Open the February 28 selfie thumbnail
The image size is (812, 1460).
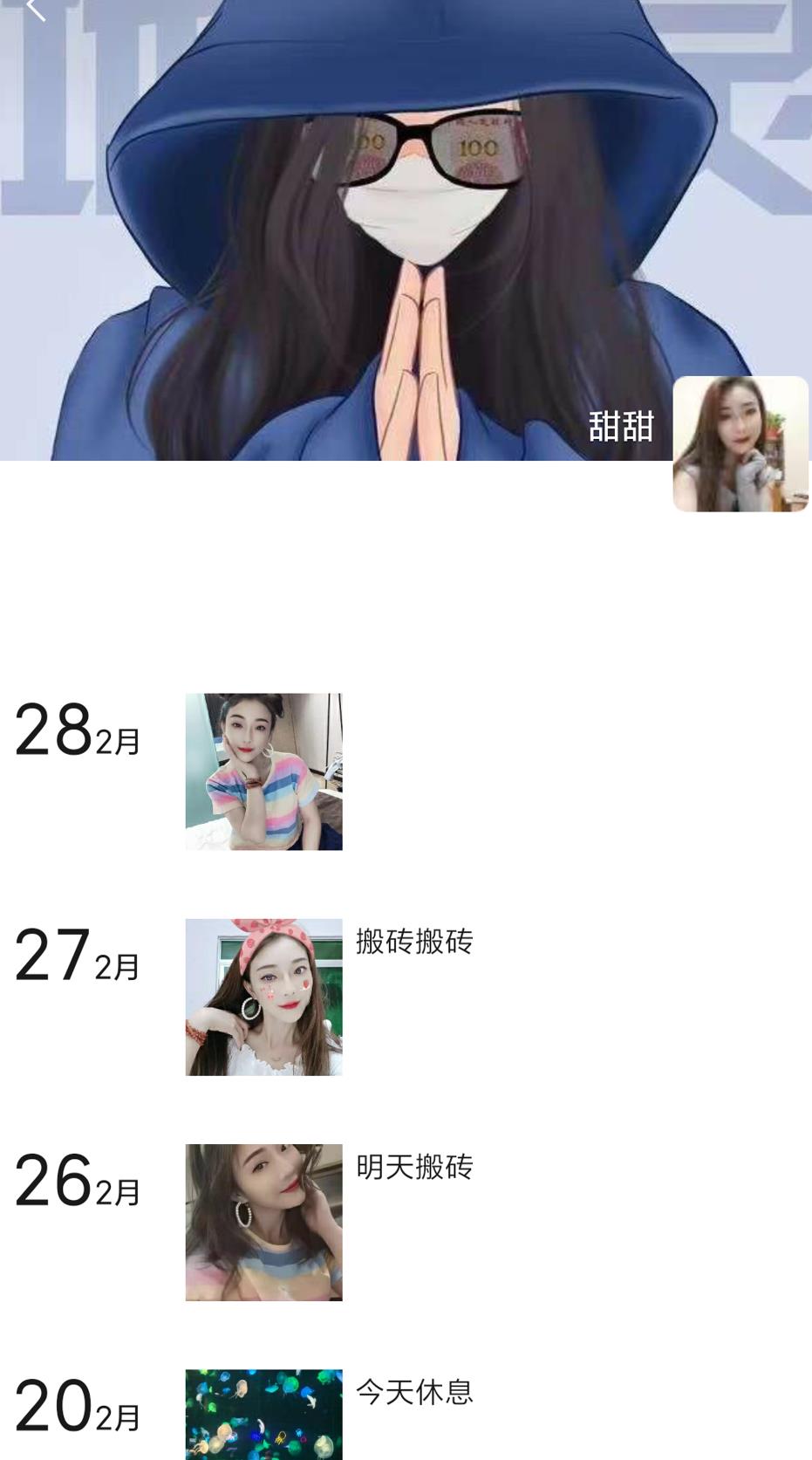point(263,771)
